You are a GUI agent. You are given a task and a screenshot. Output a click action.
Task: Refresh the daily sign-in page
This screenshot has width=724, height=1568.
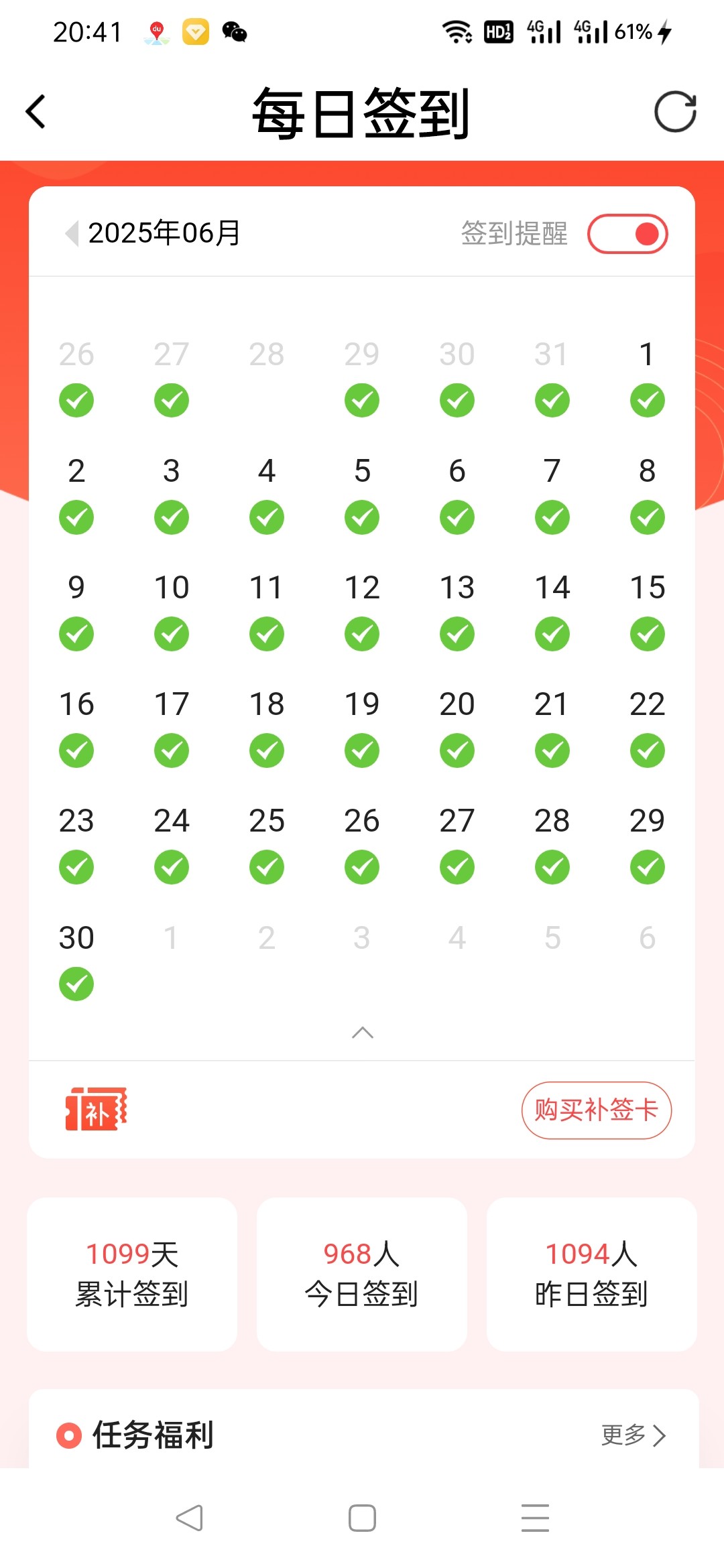tap(675, 111)
